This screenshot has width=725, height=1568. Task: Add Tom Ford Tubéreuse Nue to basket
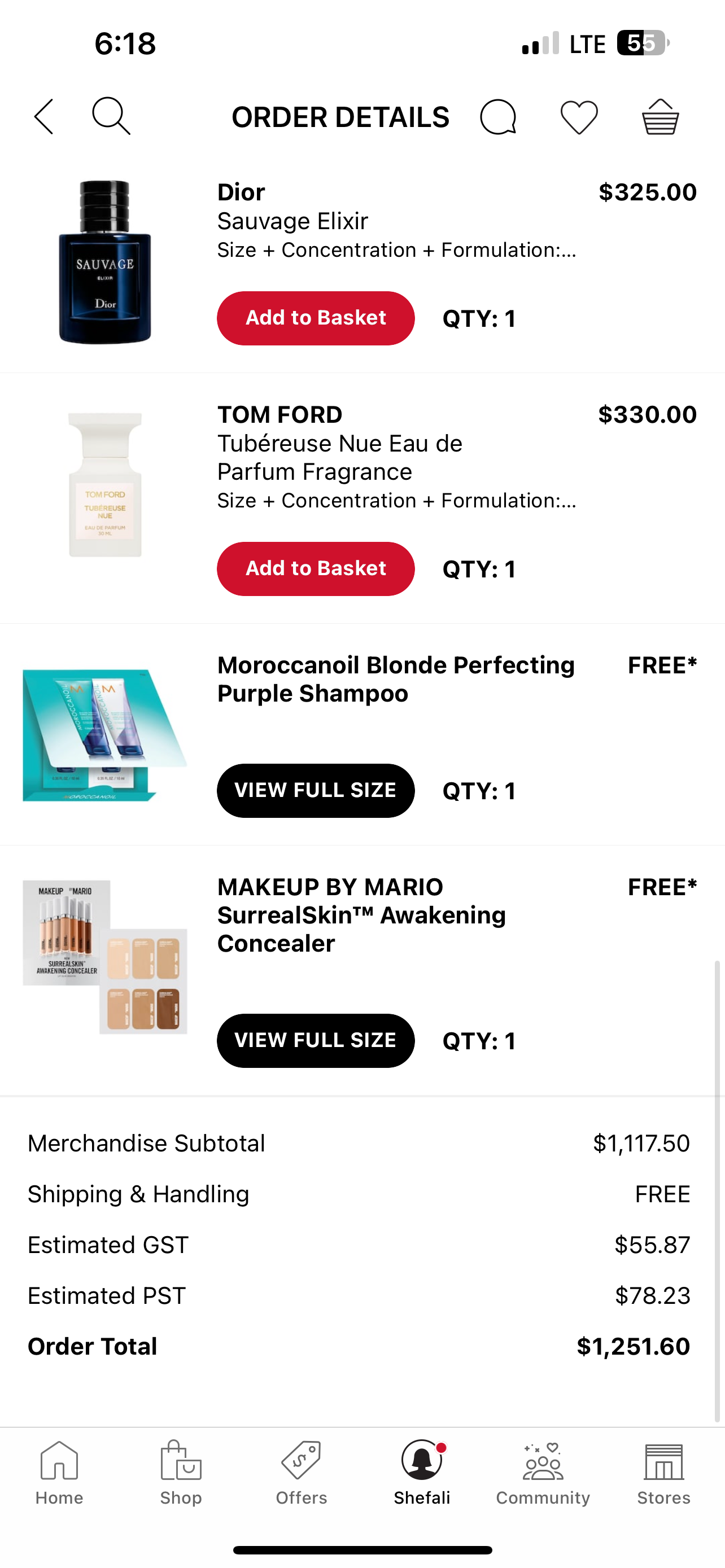[315, 568]
